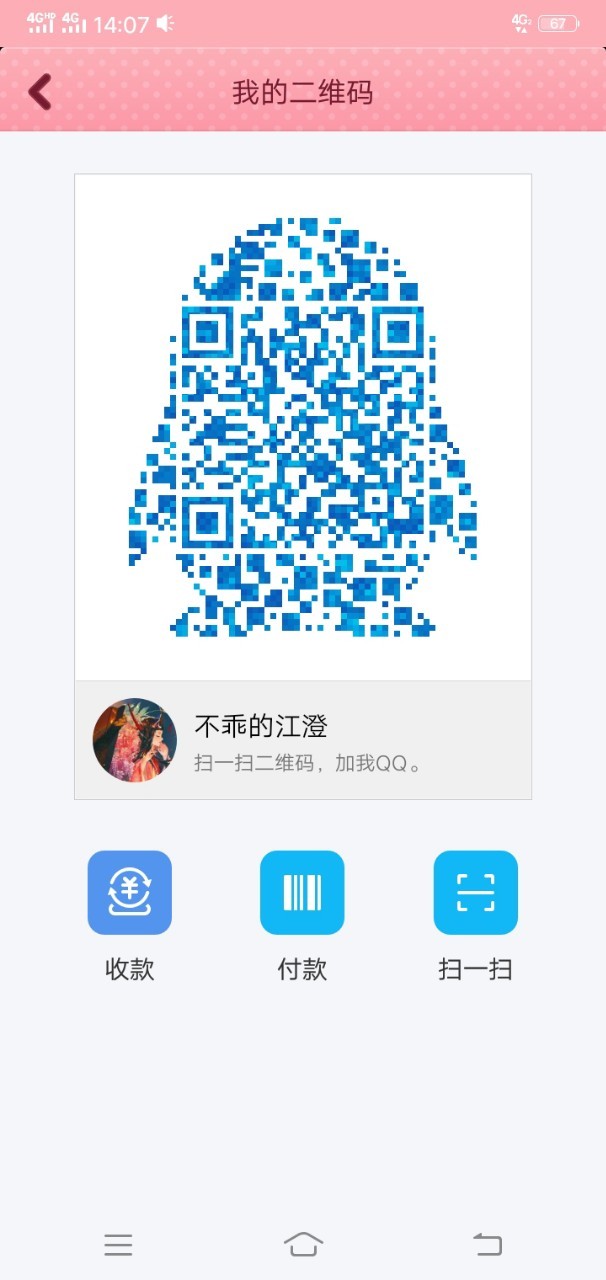Tap the system home button

tap(303, 1244)
